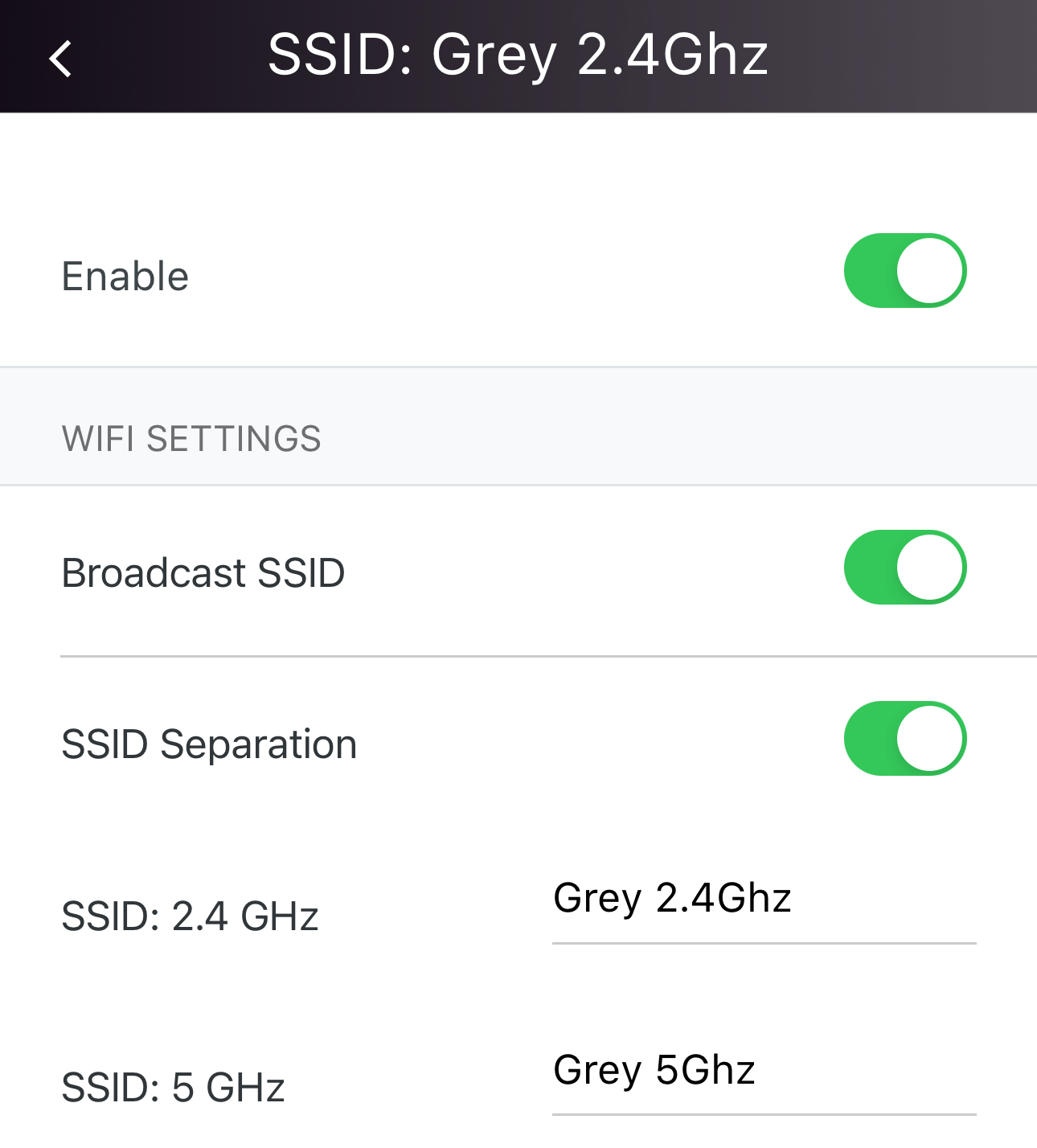This screenshot has width=1037, height=1148.
Task: Tap the Broadcast SSID label
Action: [203, 572]
